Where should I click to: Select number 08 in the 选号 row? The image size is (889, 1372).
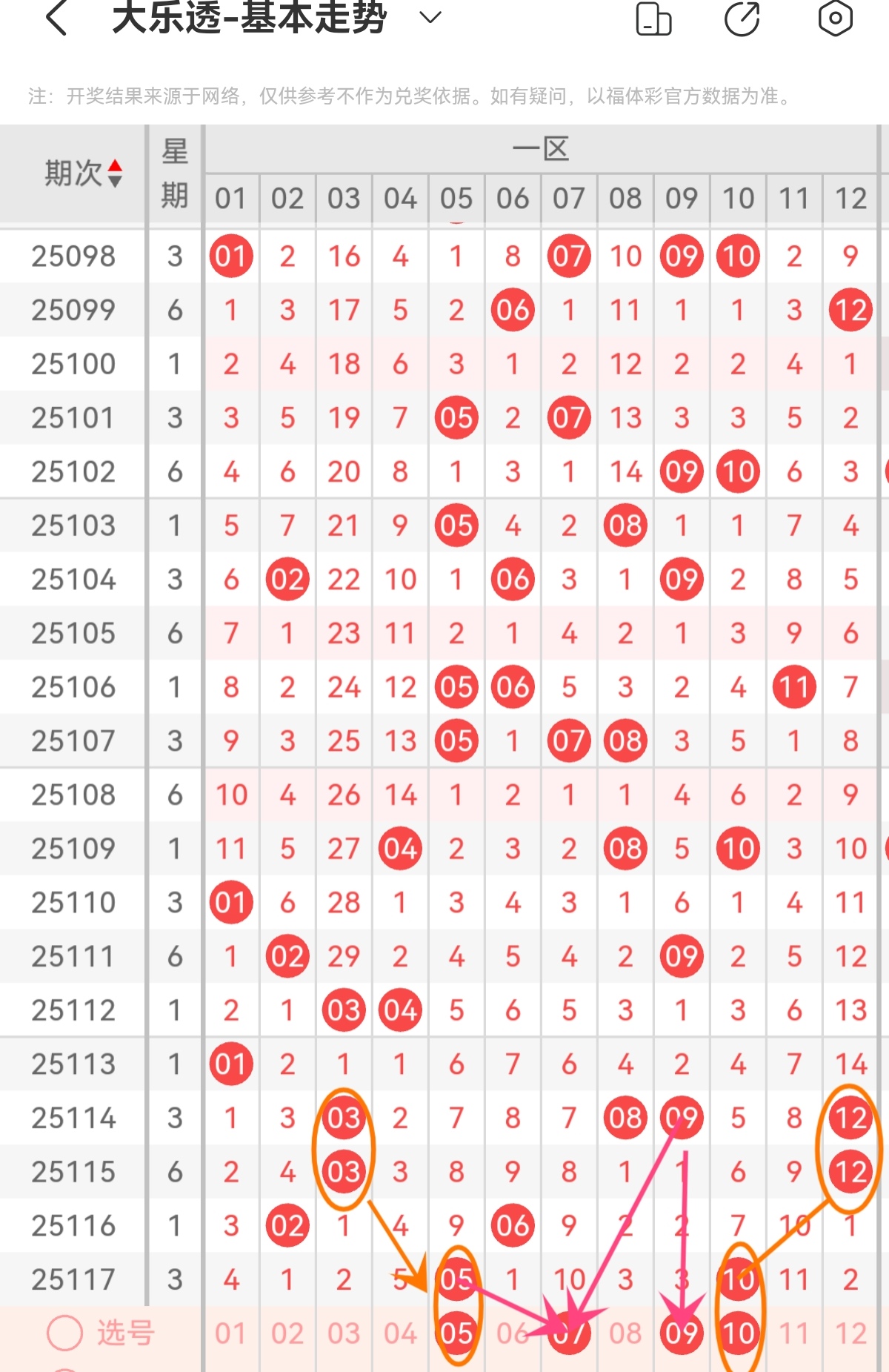(x=625, y=1333)
